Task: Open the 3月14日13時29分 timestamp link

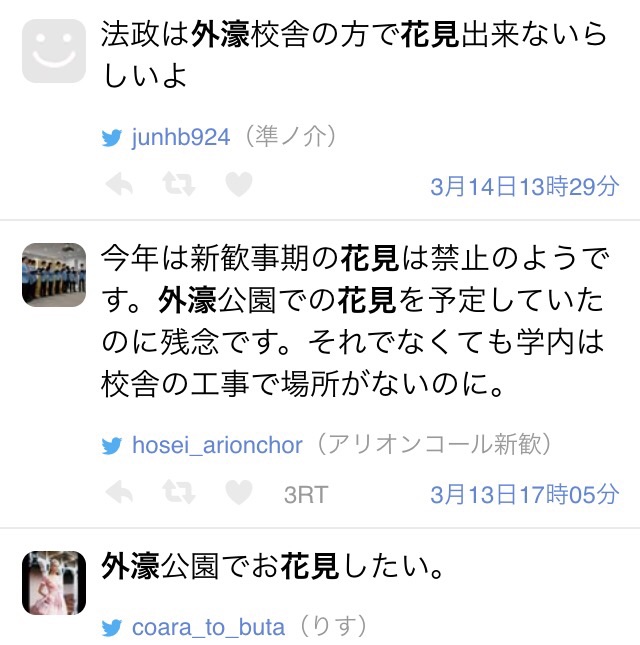Action: [x=524, y=186]
